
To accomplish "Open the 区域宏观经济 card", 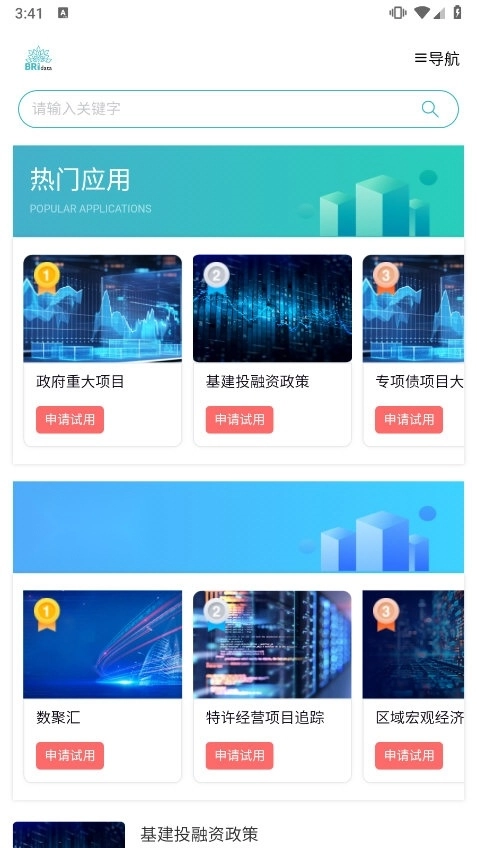I will pos(413,686).
